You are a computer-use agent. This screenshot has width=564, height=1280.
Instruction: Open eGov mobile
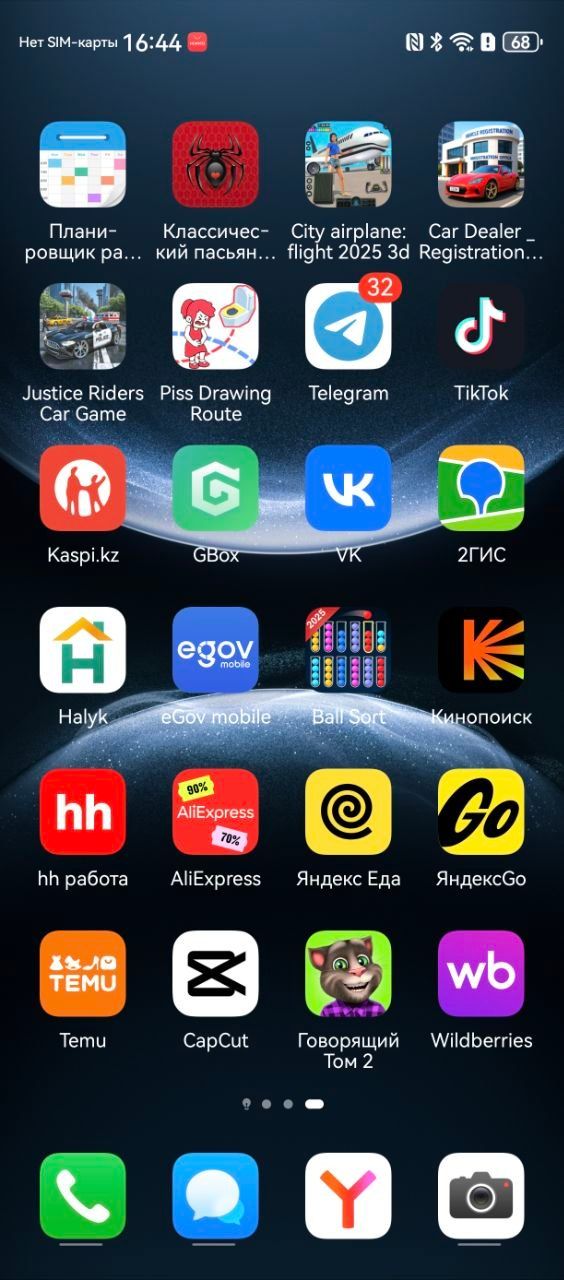pyautogui.click(x=215, y=650)
